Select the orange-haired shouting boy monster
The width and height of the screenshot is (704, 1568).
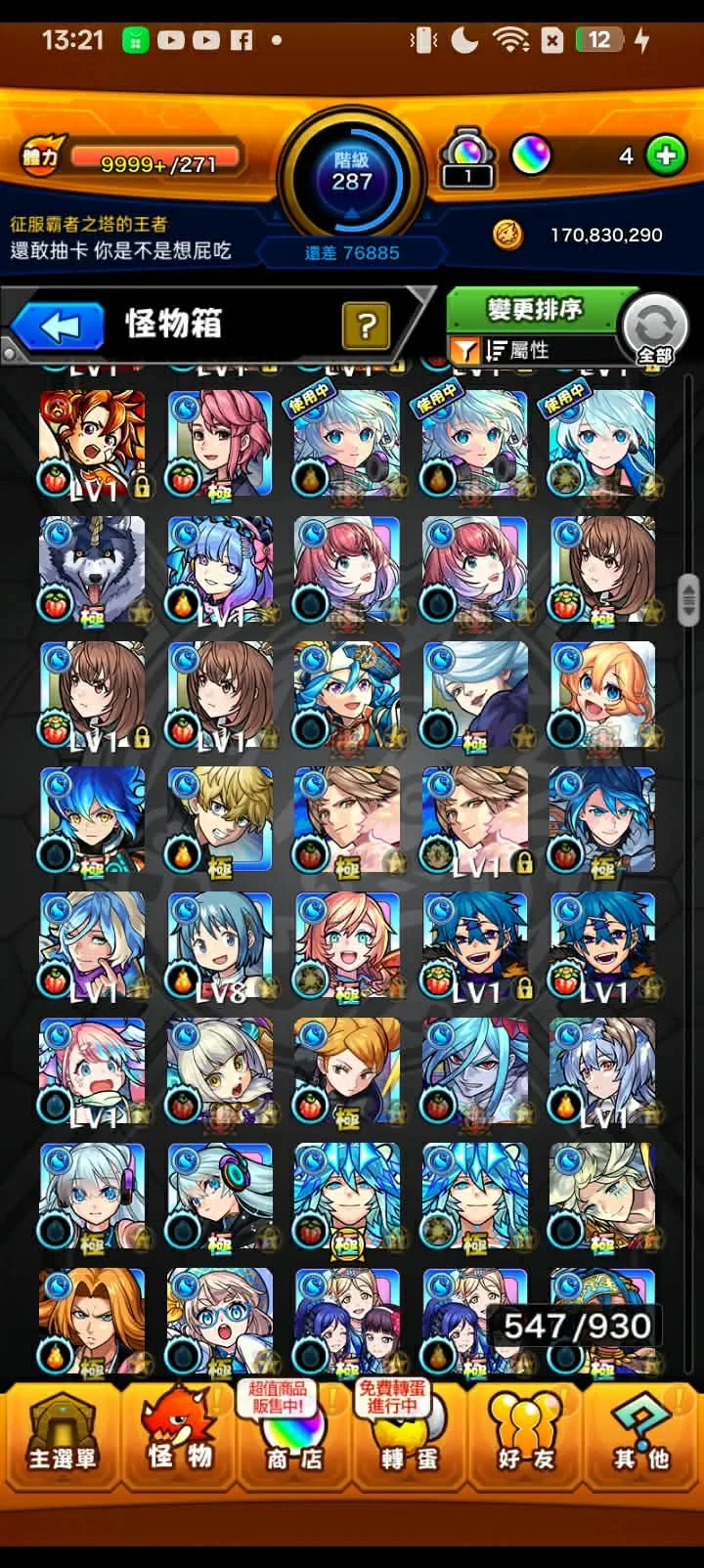[92, 444]
